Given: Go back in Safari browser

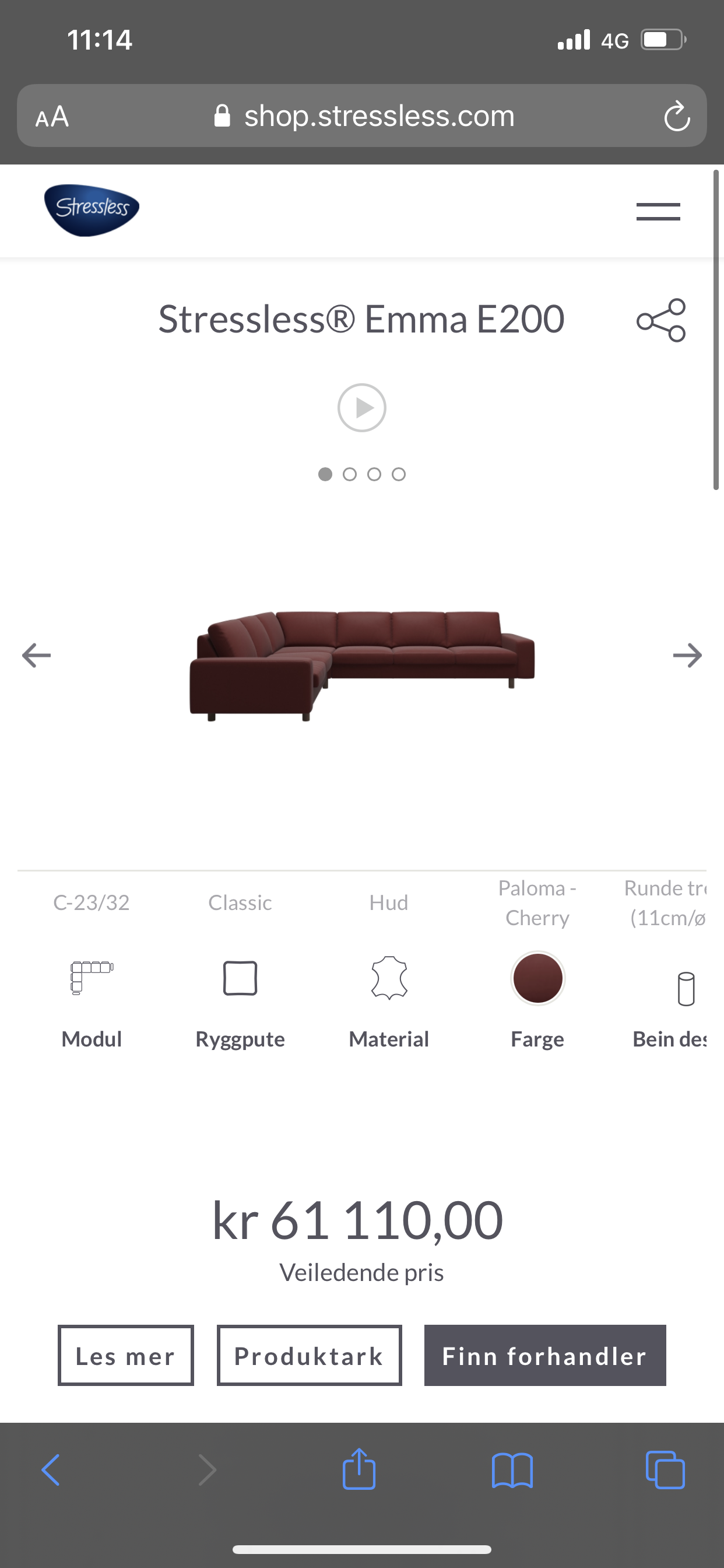Looking at the screenshot, I should pyautogui.click(x=51, y=1470).
